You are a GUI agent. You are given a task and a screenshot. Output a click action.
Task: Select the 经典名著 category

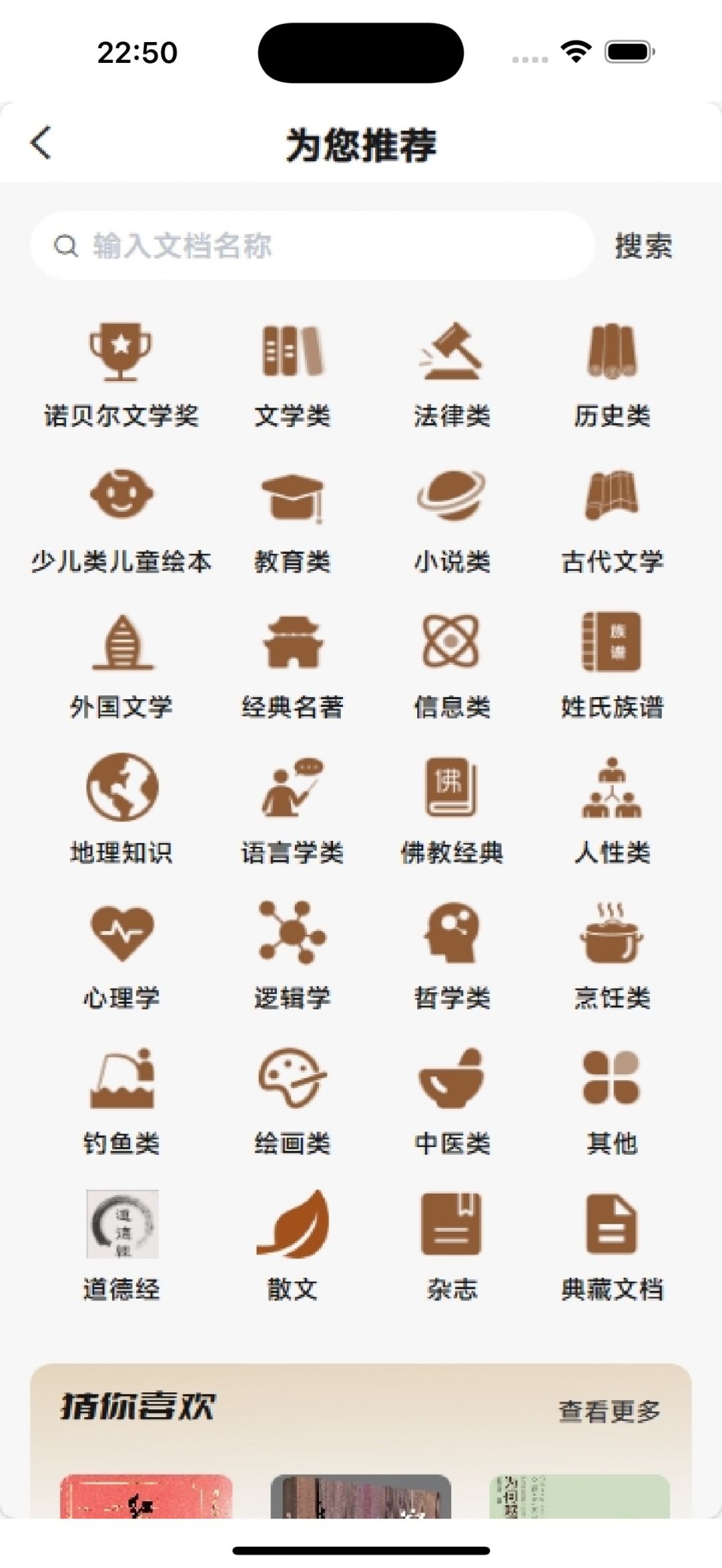[x=292, y=666]
